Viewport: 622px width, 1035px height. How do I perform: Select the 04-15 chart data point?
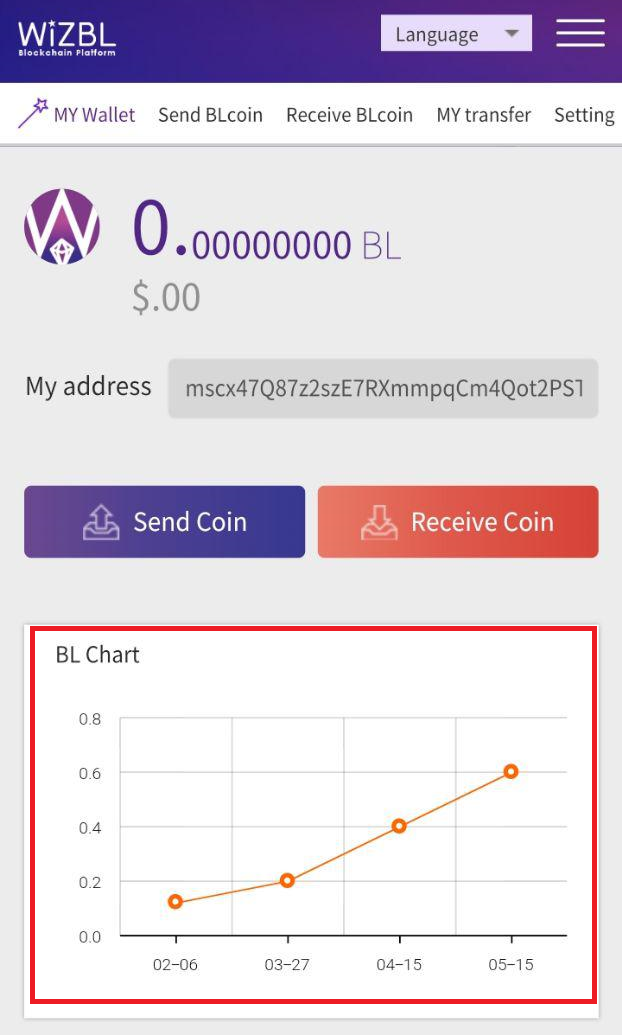399,826
